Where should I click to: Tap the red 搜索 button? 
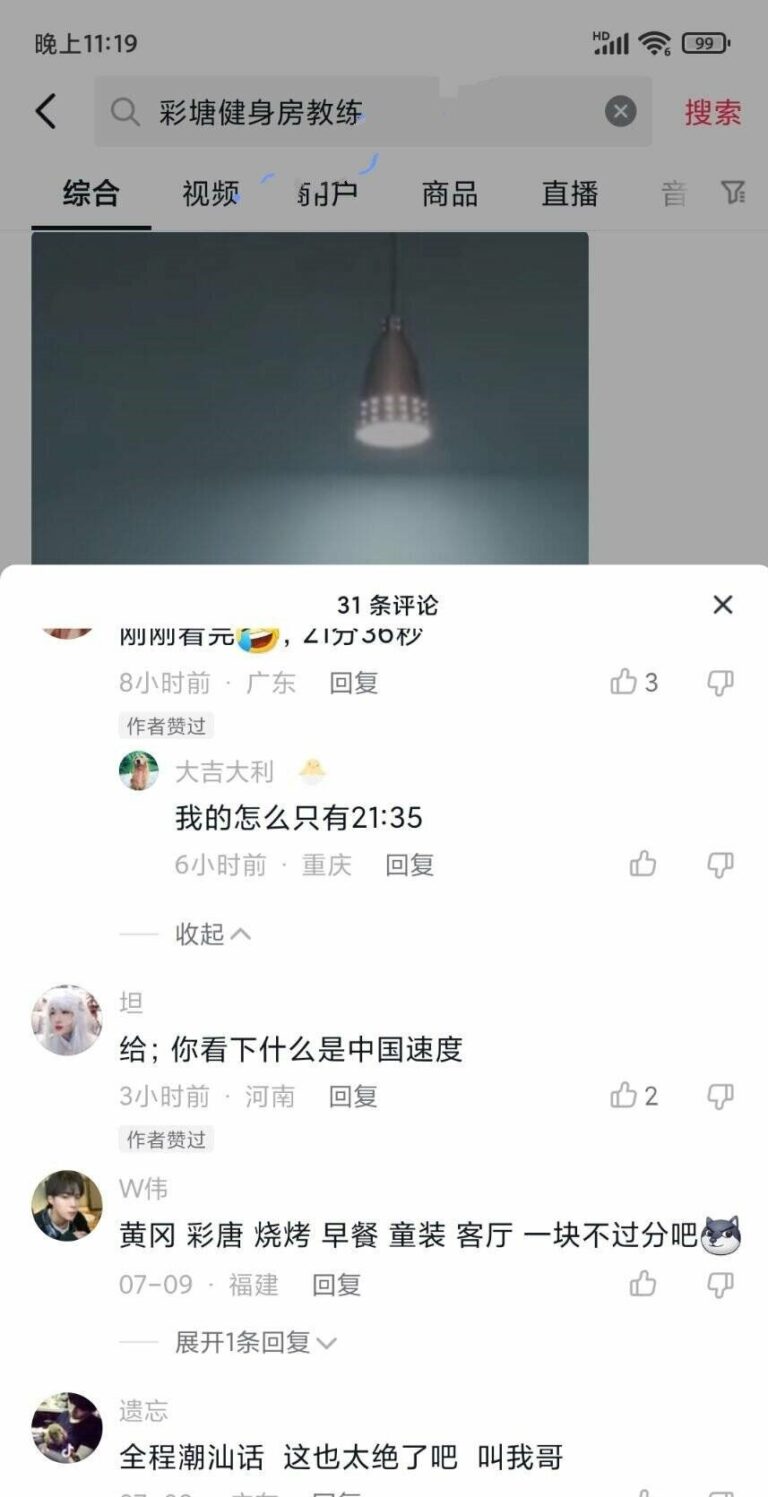point(712,112)
